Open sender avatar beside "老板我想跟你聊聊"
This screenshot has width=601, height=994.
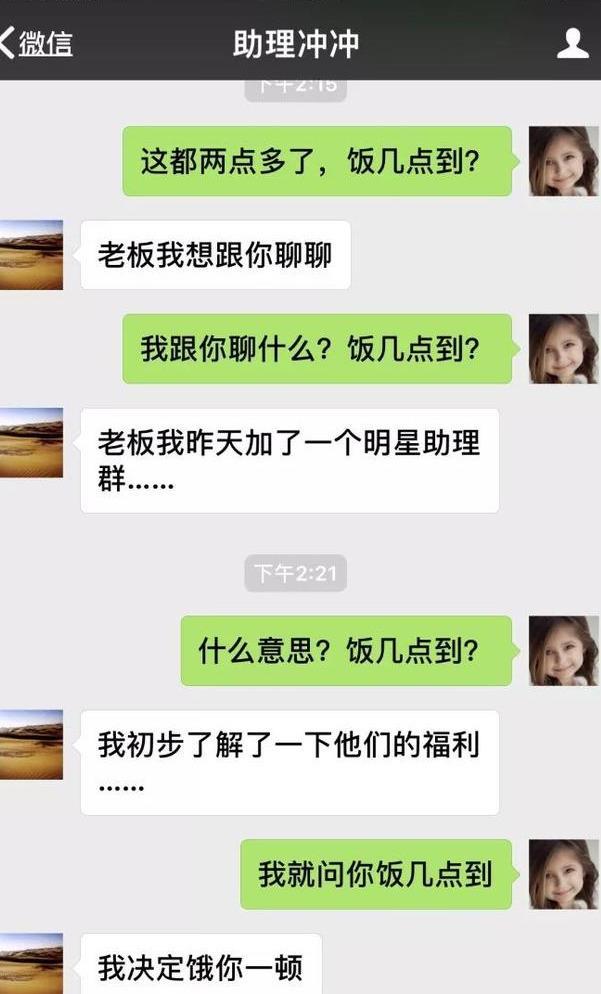tap(31, 255)
